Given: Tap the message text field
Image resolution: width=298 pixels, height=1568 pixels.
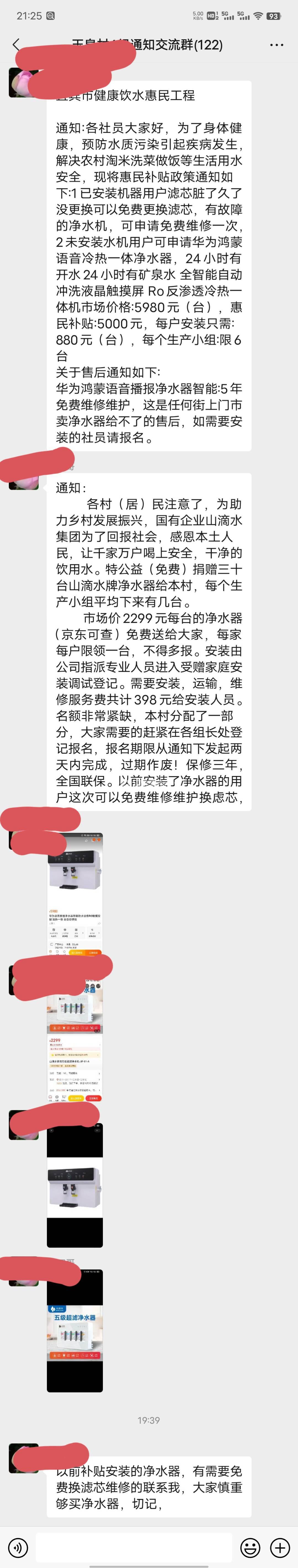Looking at the screenshot, I should (x=134, y=1547).
